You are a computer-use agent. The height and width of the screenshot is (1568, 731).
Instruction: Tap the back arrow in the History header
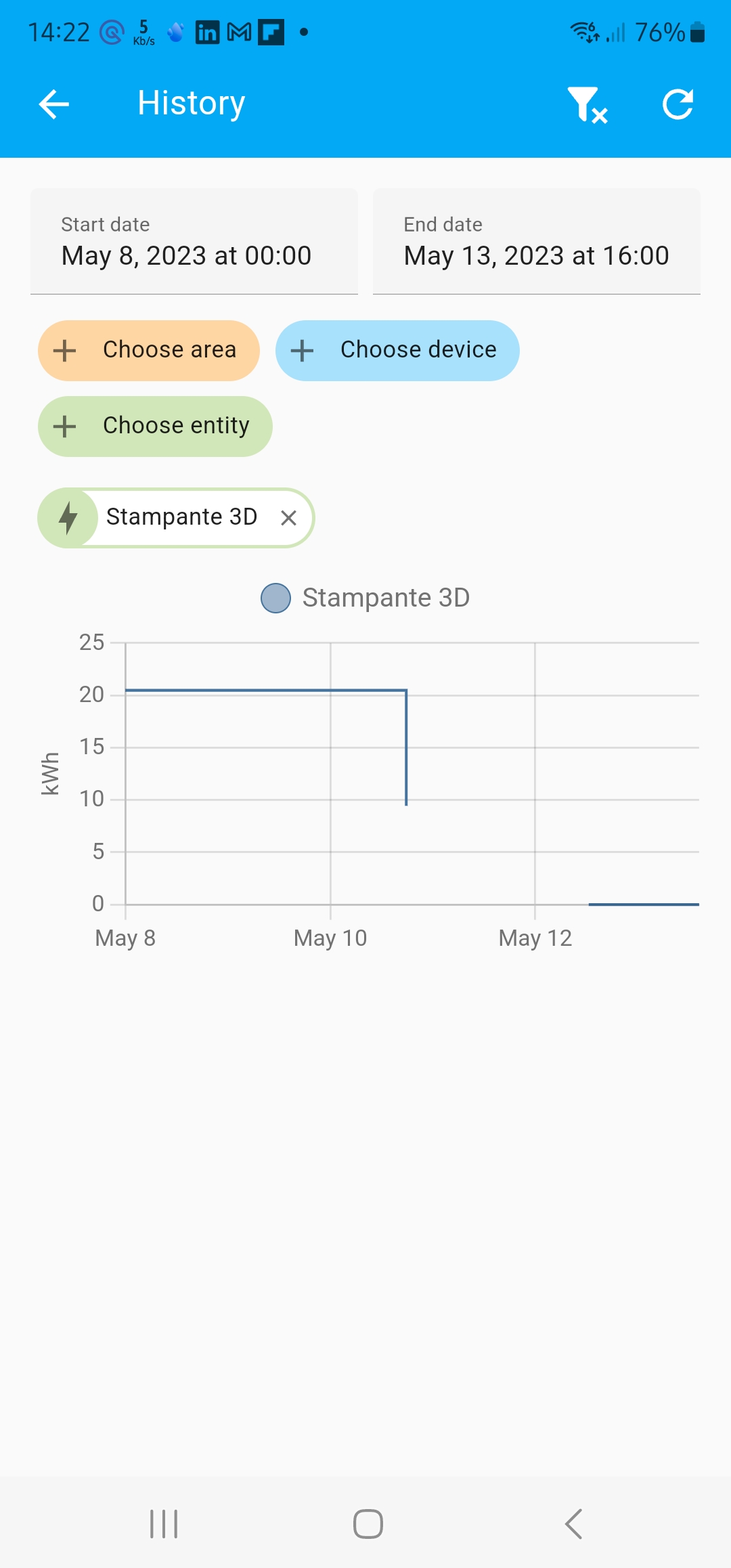53,103
